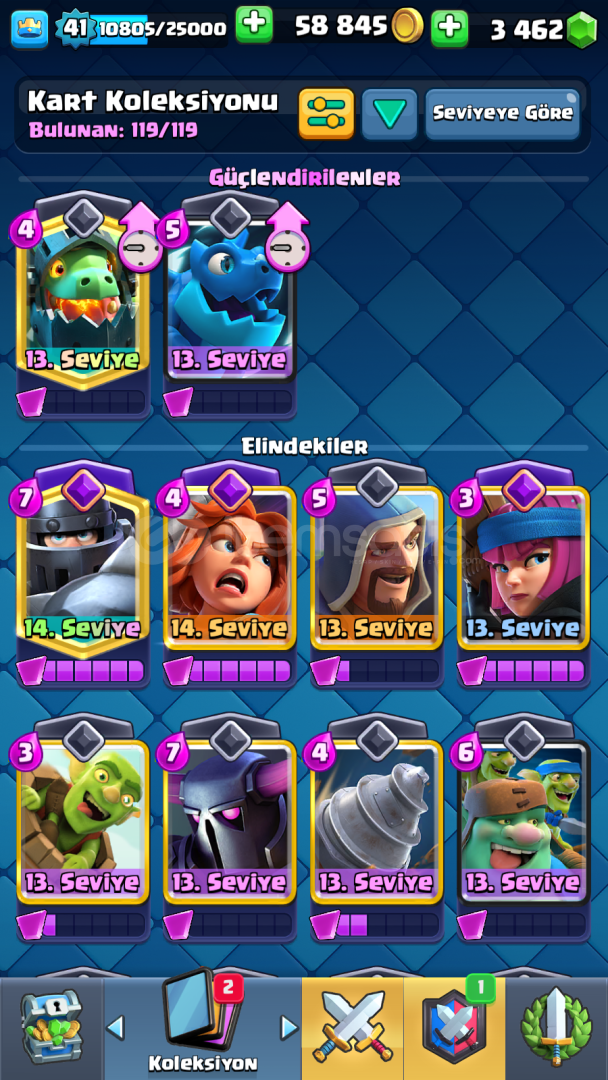Open the tournaments laurel sword tab
The image size is (608, 1080).
pyautogui.click(x=556, y=1028)
